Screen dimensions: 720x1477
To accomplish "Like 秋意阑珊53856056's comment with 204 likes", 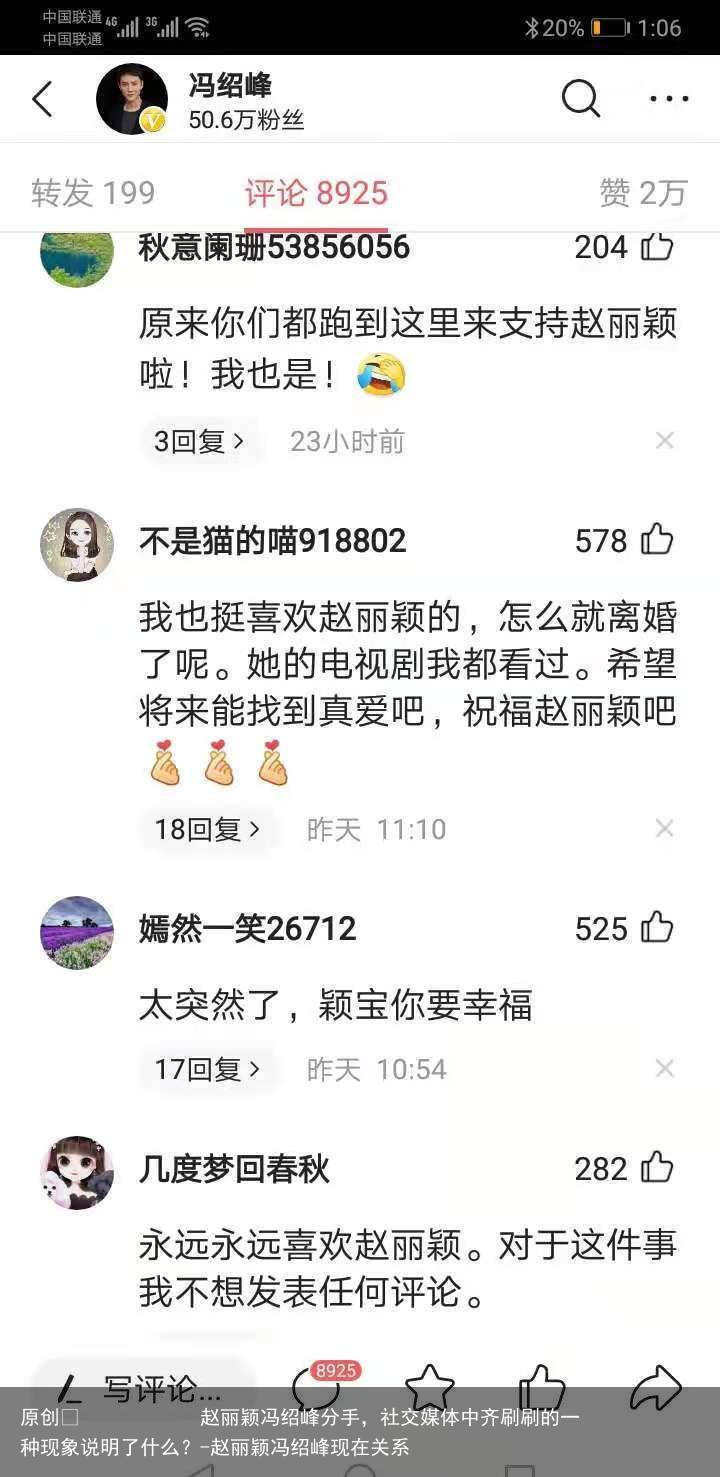I will coord(656,247).
